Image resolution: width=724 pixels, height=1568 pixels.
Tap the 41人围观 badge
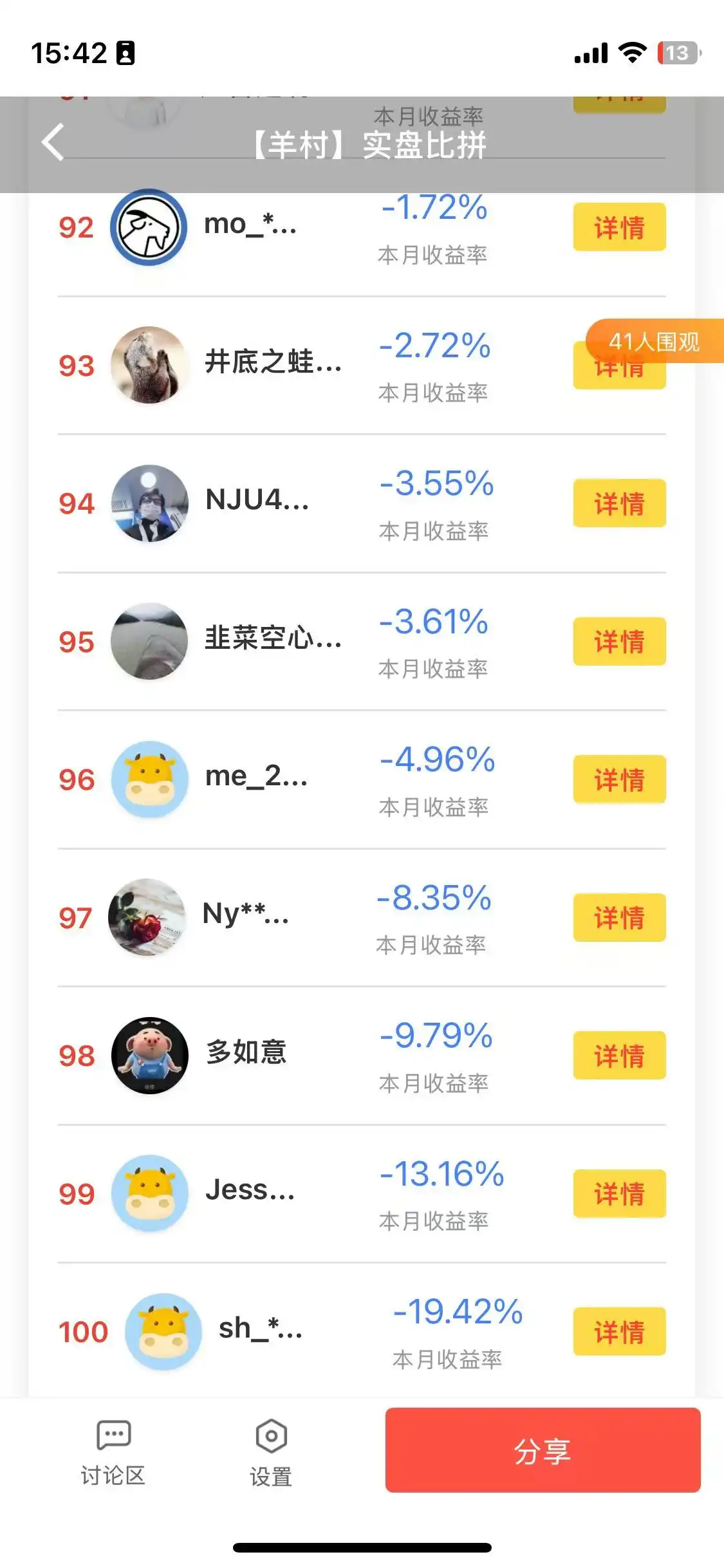click(654, 341)
